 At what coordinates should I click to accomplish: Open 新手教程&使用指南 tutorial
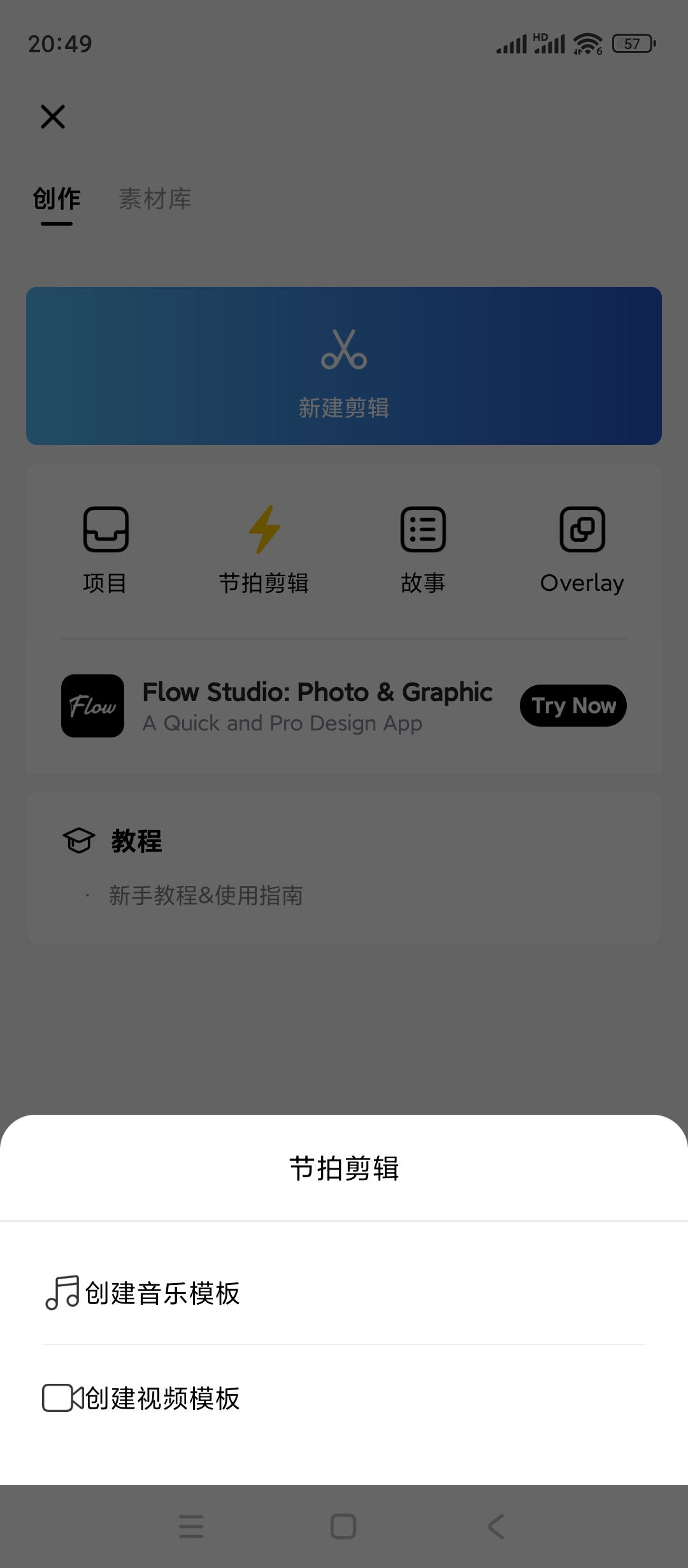(206, 896)
